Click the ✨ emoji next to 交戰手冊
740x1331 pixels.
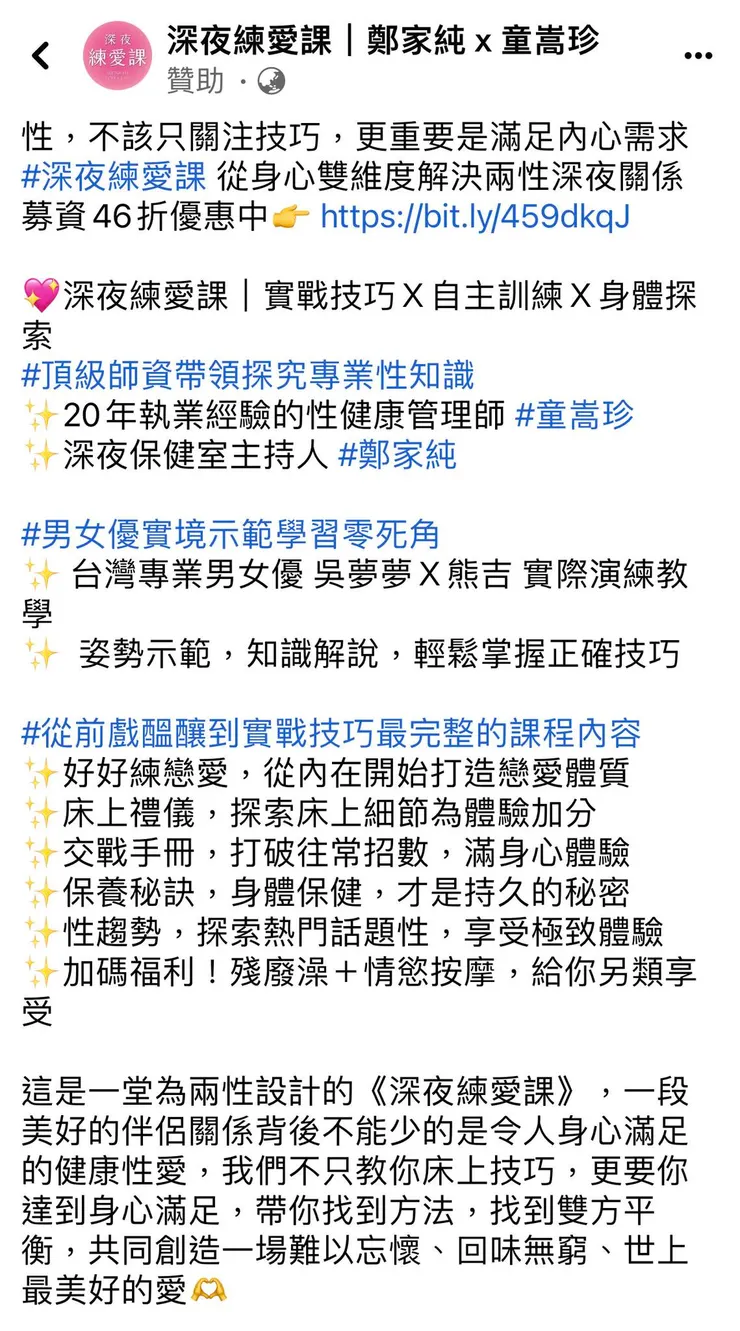coord(38,853)
